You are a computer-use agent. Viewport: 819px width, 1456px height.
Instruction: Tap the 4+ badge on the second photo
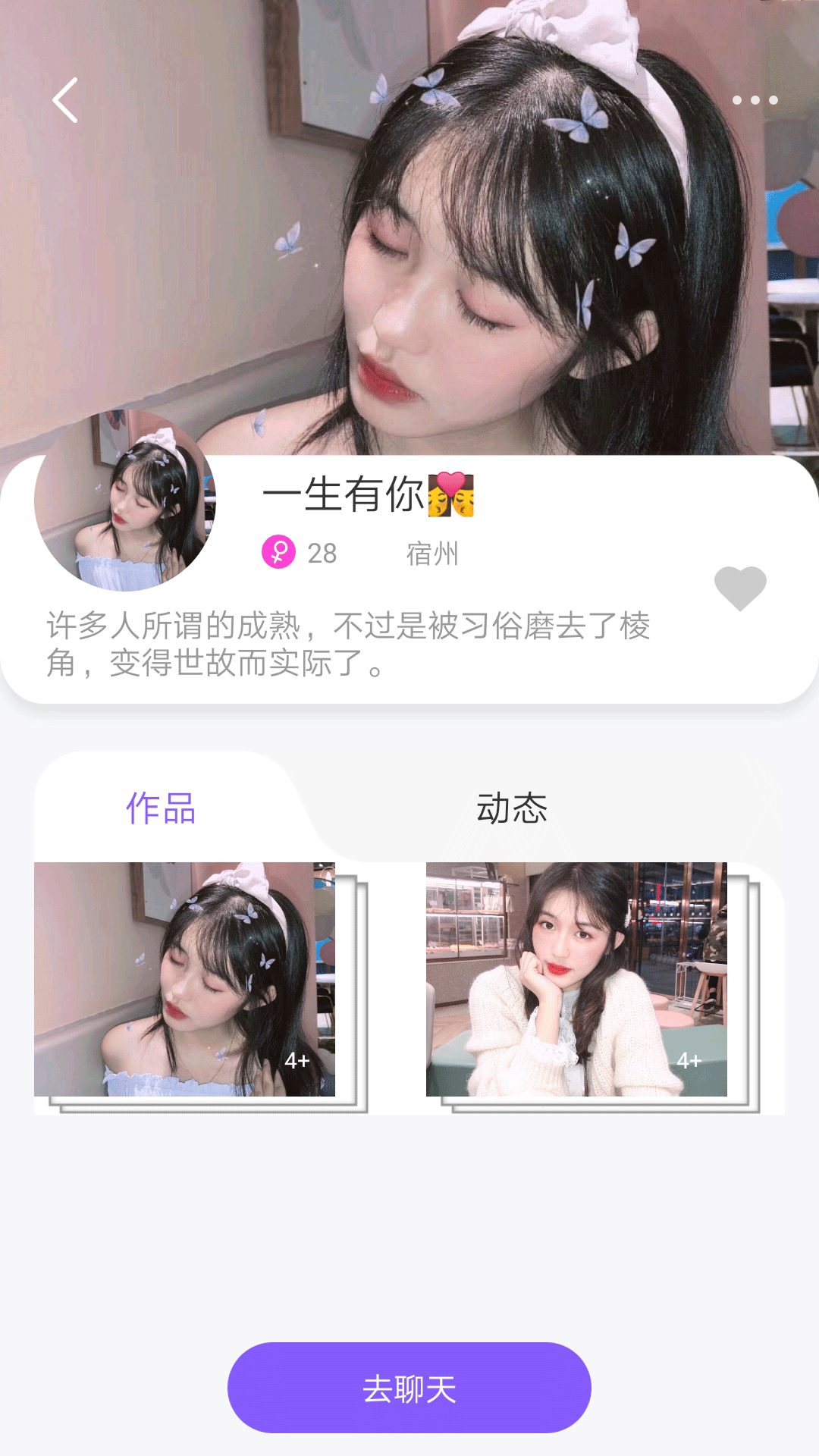tap(689, 1061)
